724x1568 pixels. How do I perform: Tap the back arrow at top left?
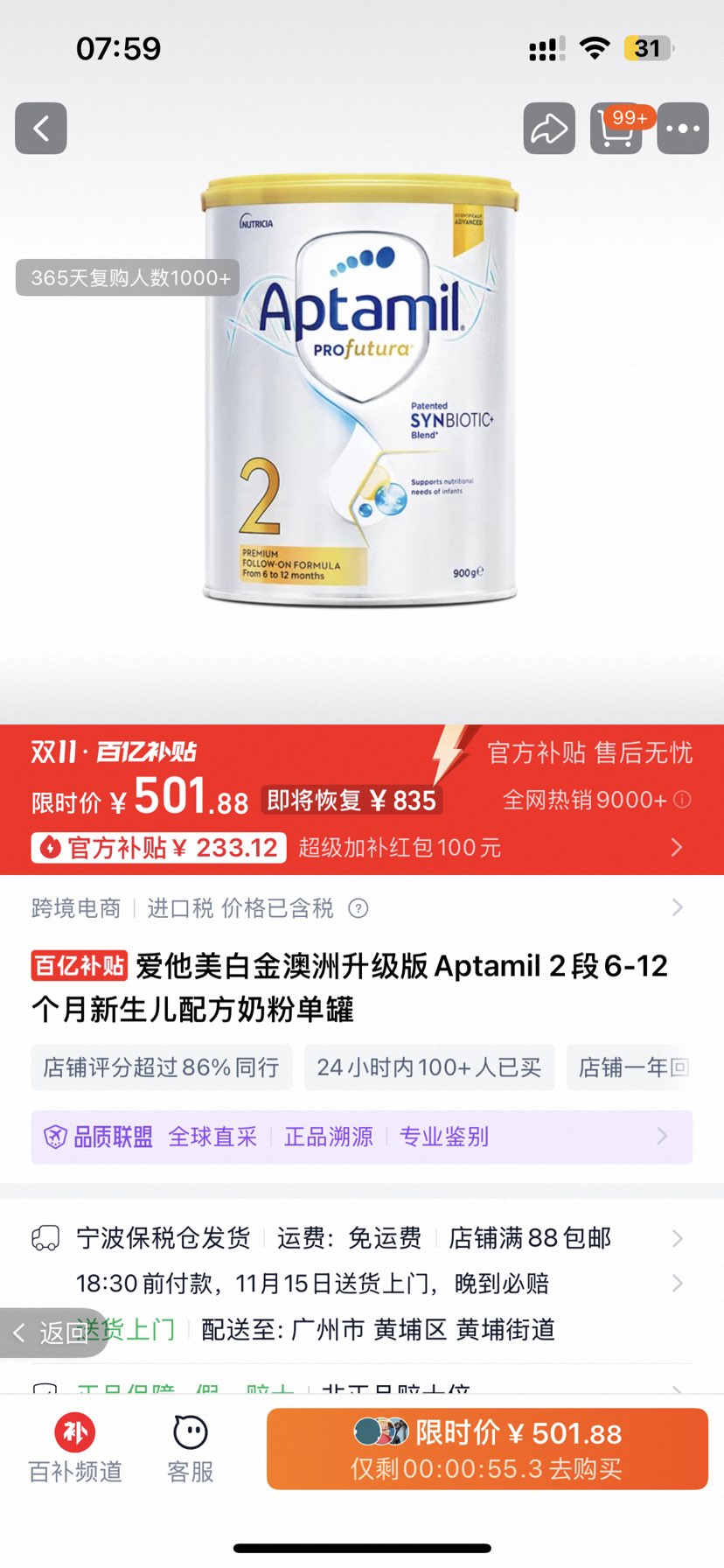(x=40, y=129)
